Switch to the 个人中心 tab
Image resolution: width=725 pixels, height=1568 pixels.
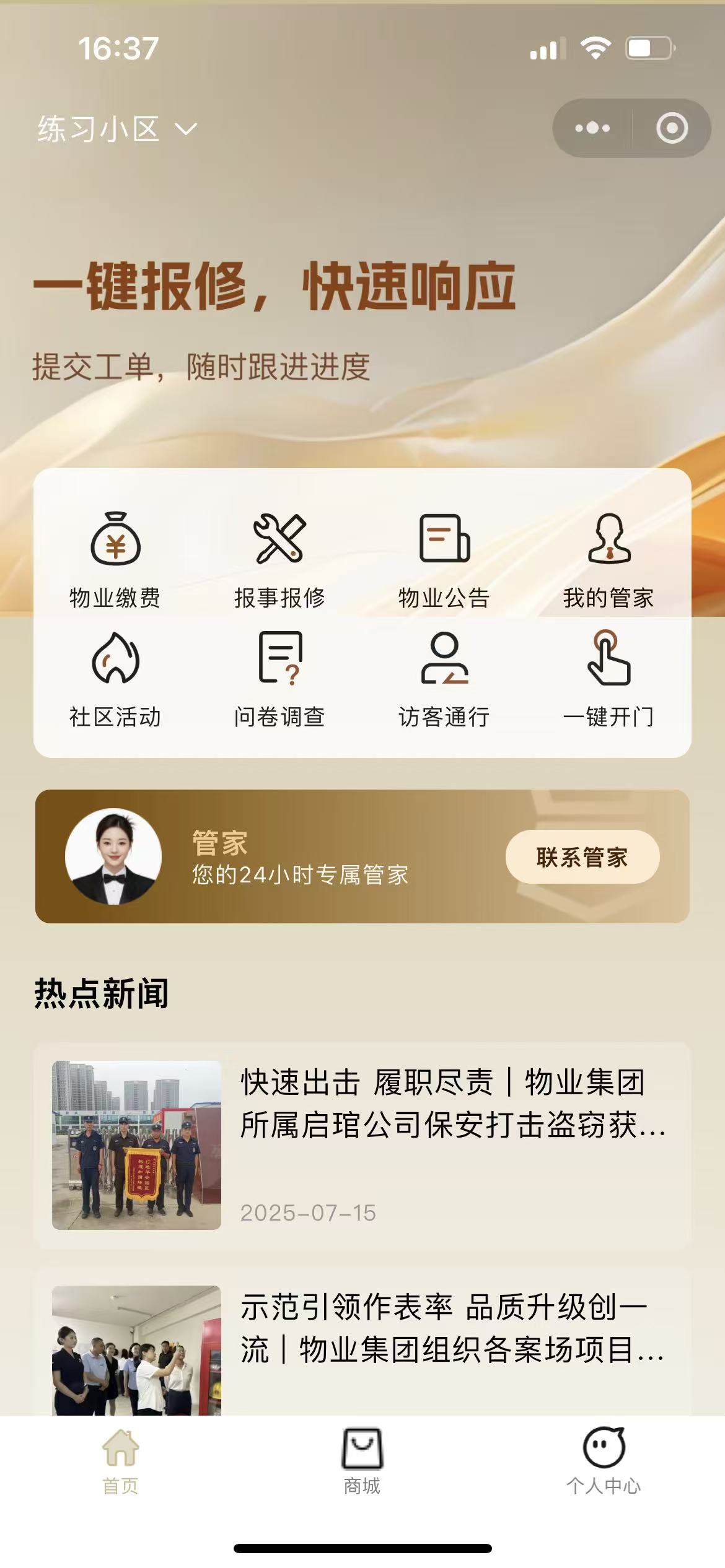[604, 1460]
